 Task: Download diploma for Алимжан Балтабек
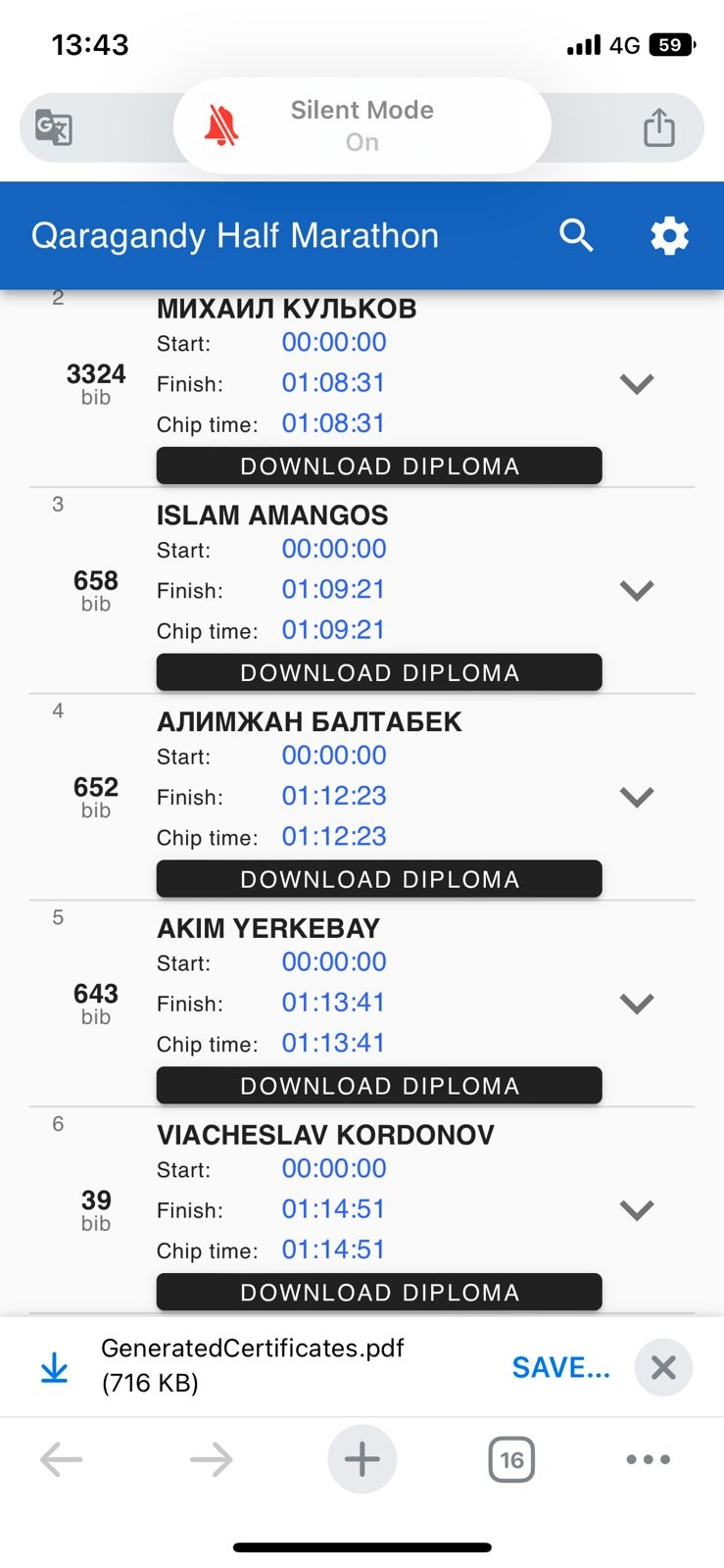click(x=379, y=879)
